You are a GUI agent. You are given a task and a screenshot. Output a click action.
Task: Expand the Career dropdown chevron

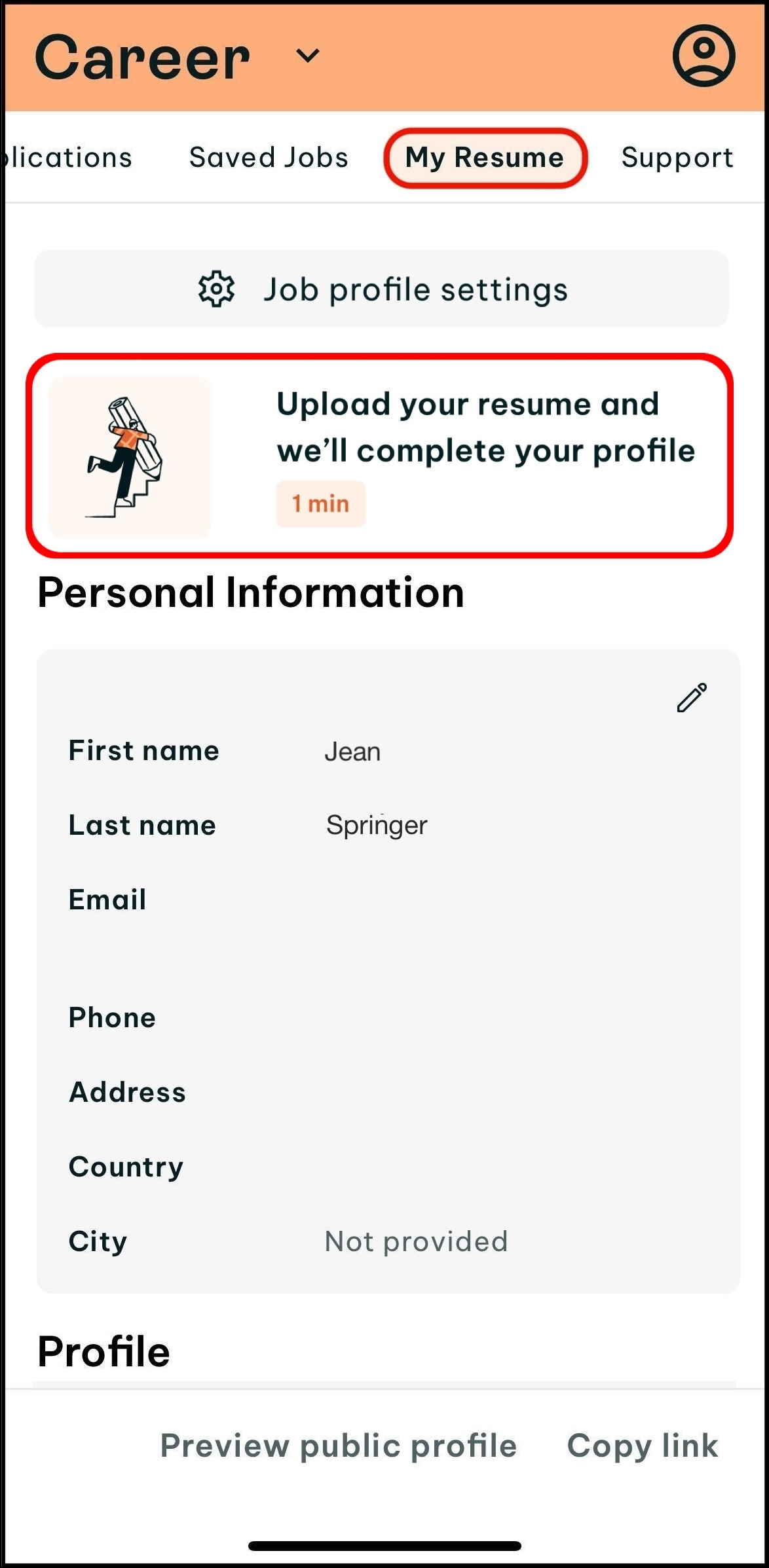pos(307,56)
